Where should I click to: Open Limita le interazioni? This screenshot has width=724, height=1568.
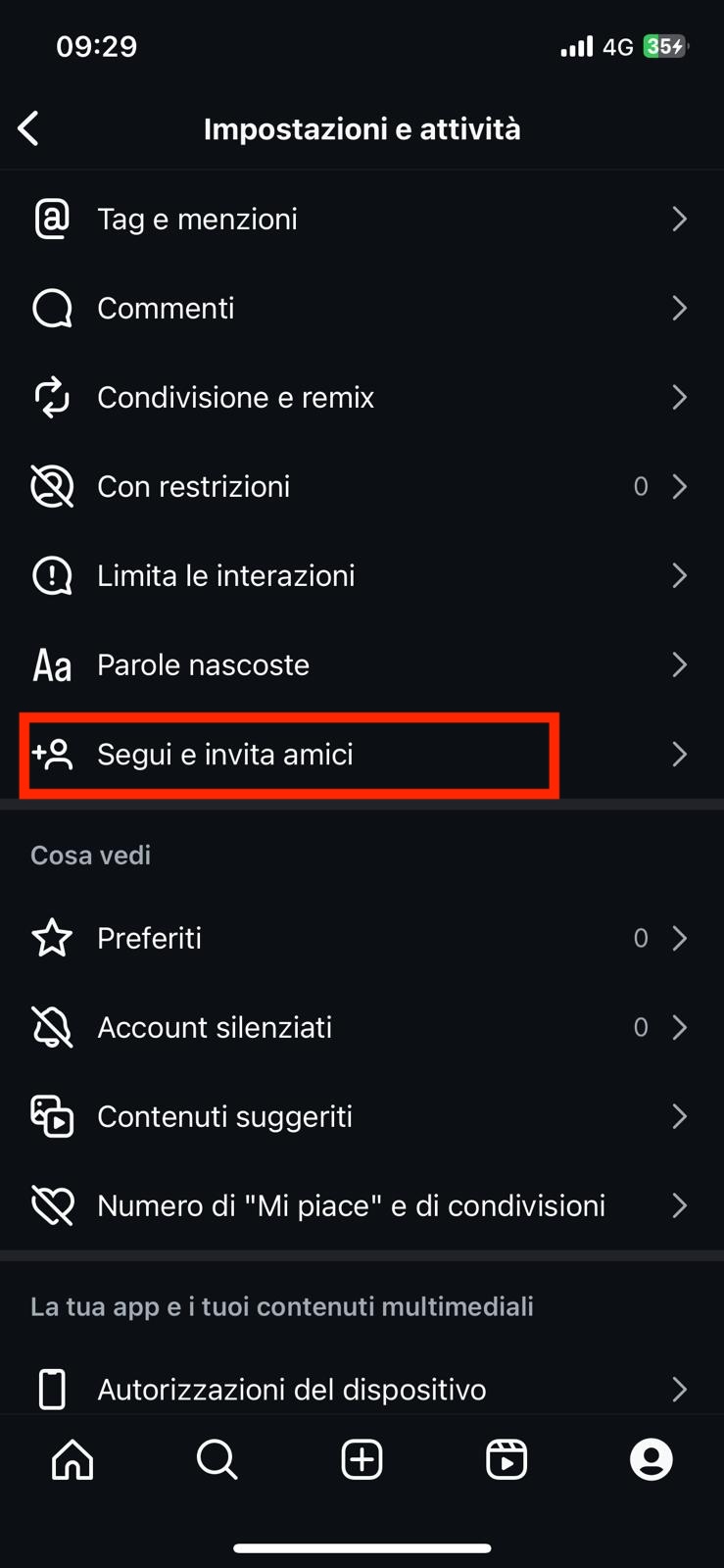pos(362,575)
